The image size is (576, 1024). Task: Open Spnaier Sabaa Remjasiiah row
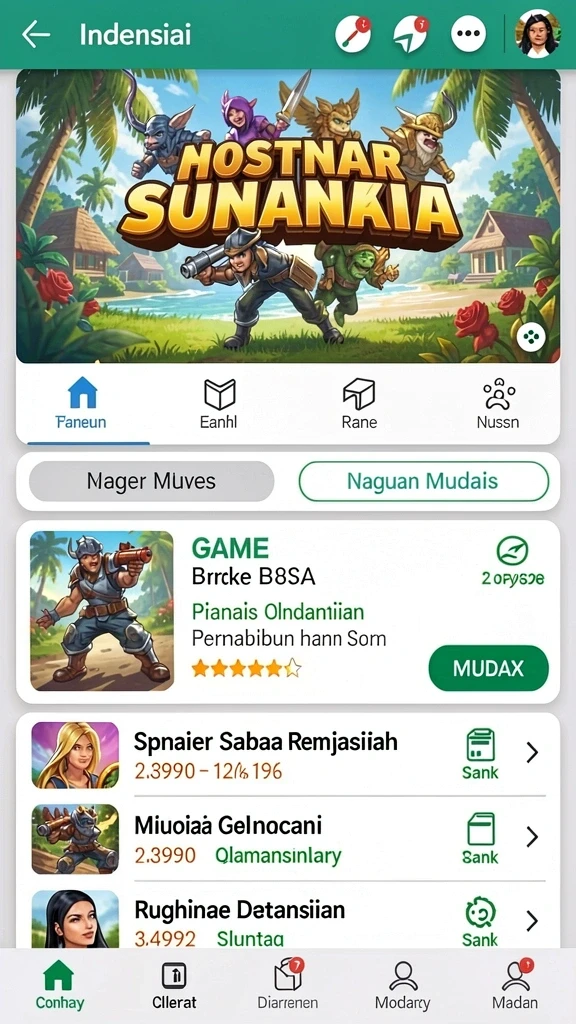(288, 755)
